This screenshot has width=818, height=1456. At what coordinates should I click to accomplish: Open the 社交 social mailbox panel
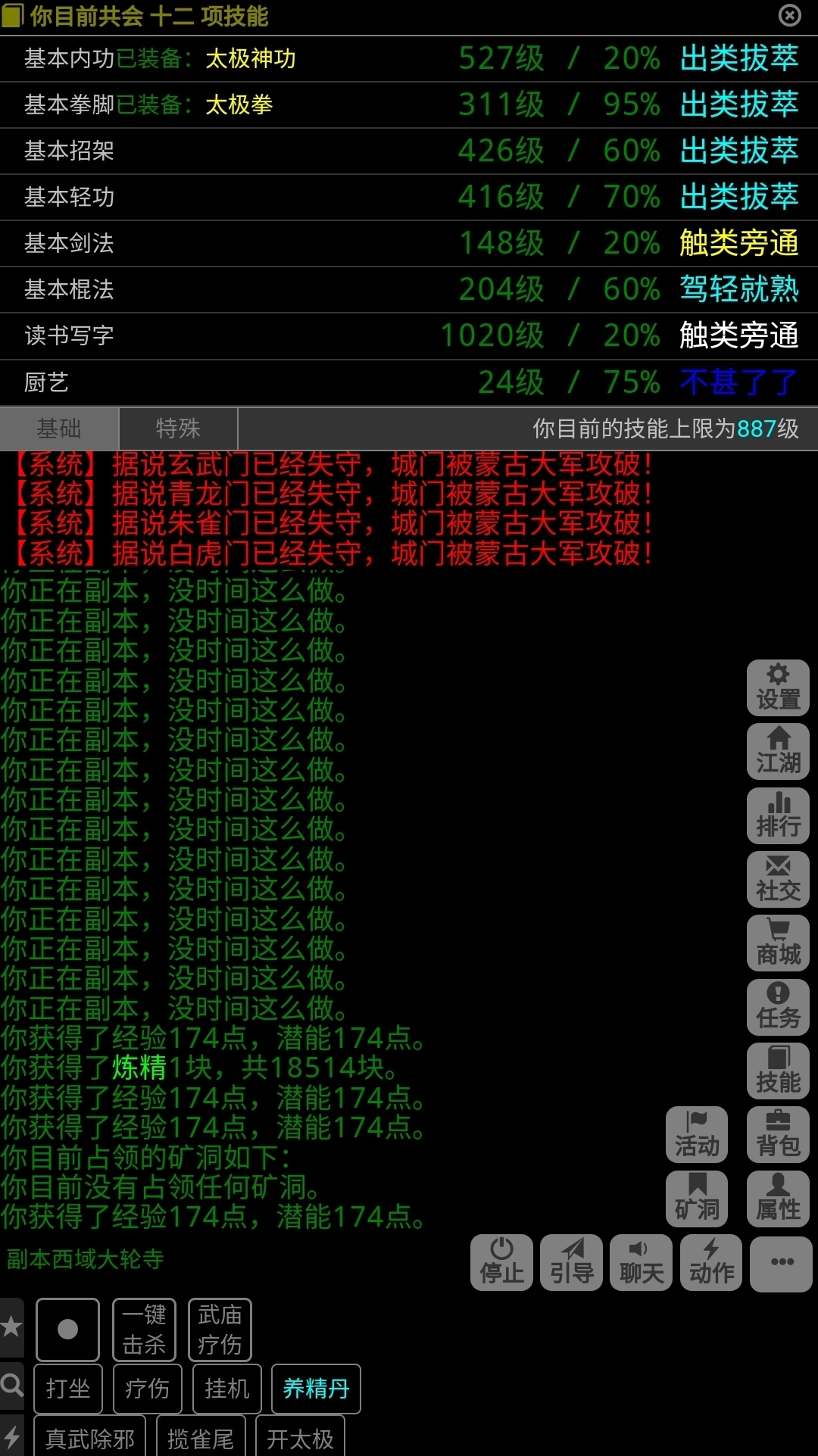click(778, 880)
